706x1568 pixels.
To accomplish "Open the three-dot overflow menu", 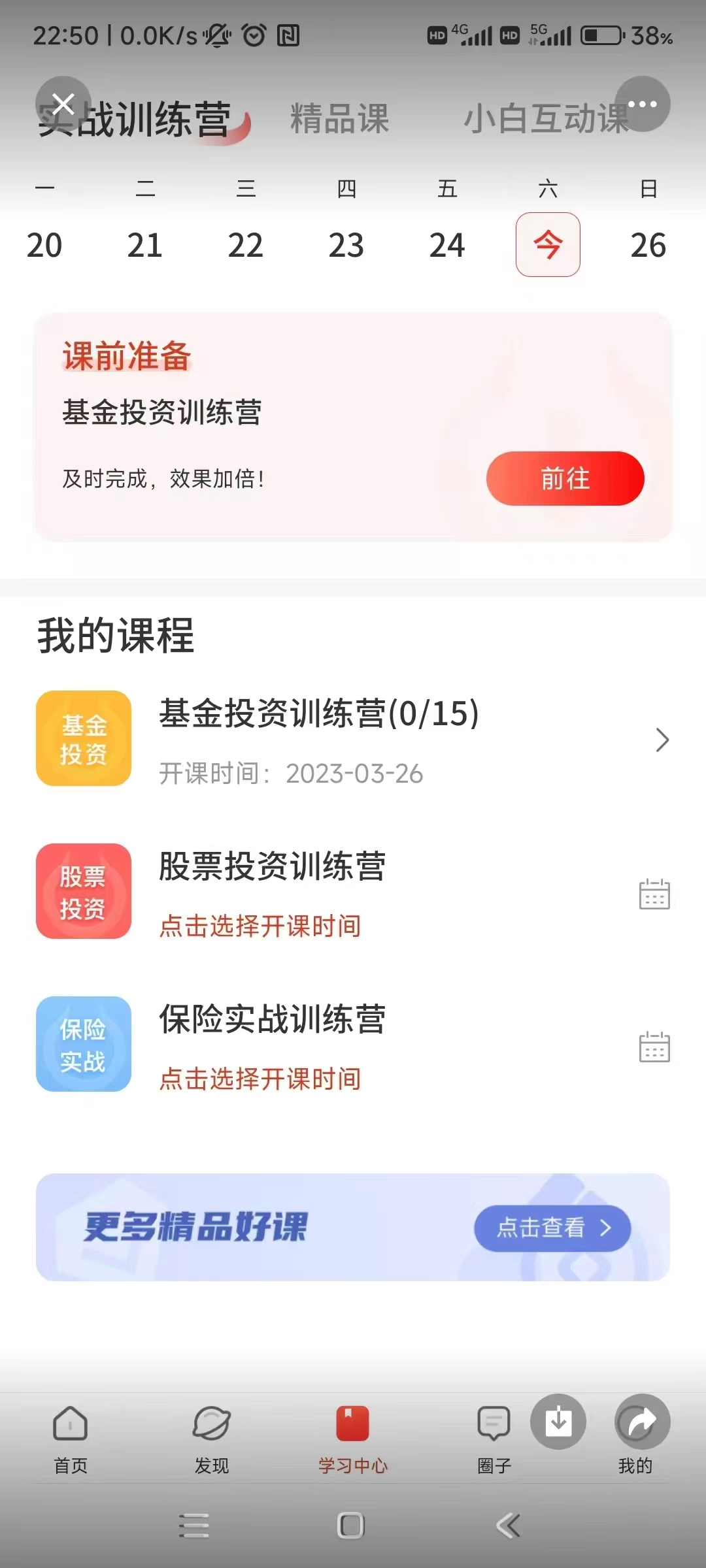I will [x=642, y=104].
